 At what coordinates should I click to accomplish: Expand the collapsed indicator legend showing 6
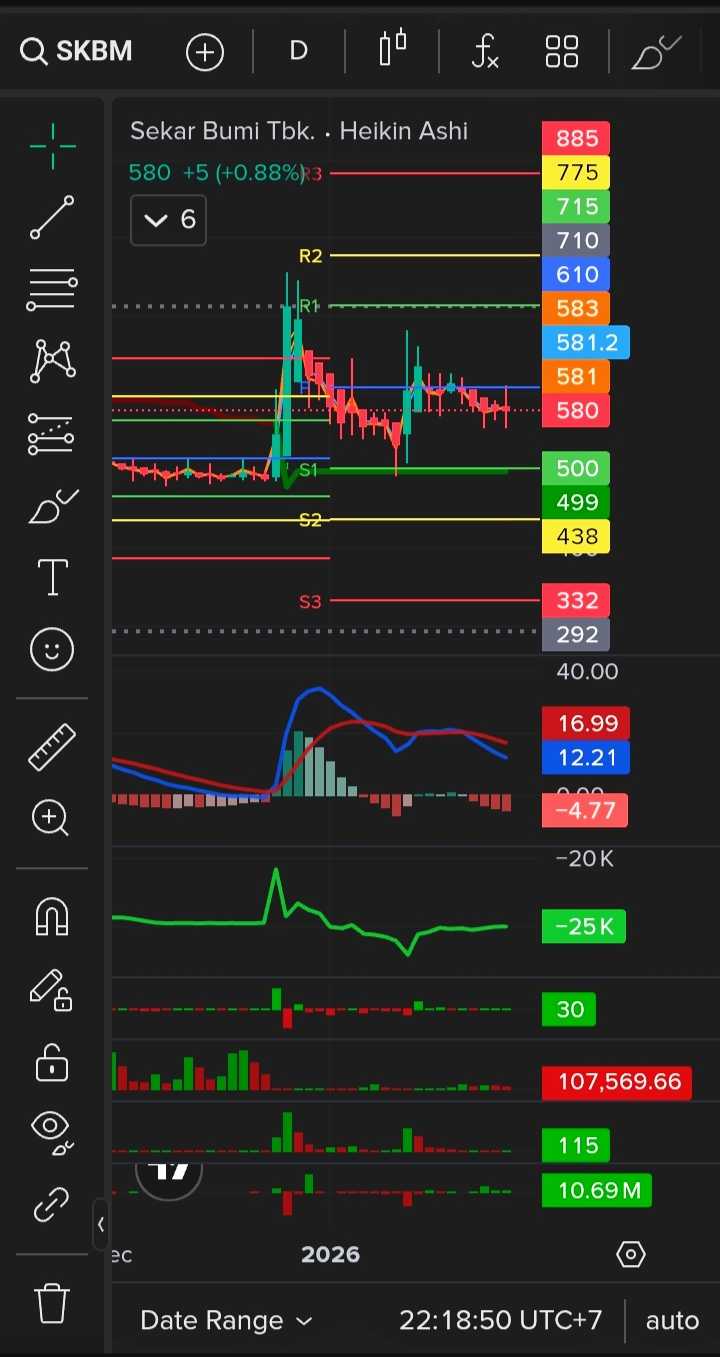[x=168, y=220]
